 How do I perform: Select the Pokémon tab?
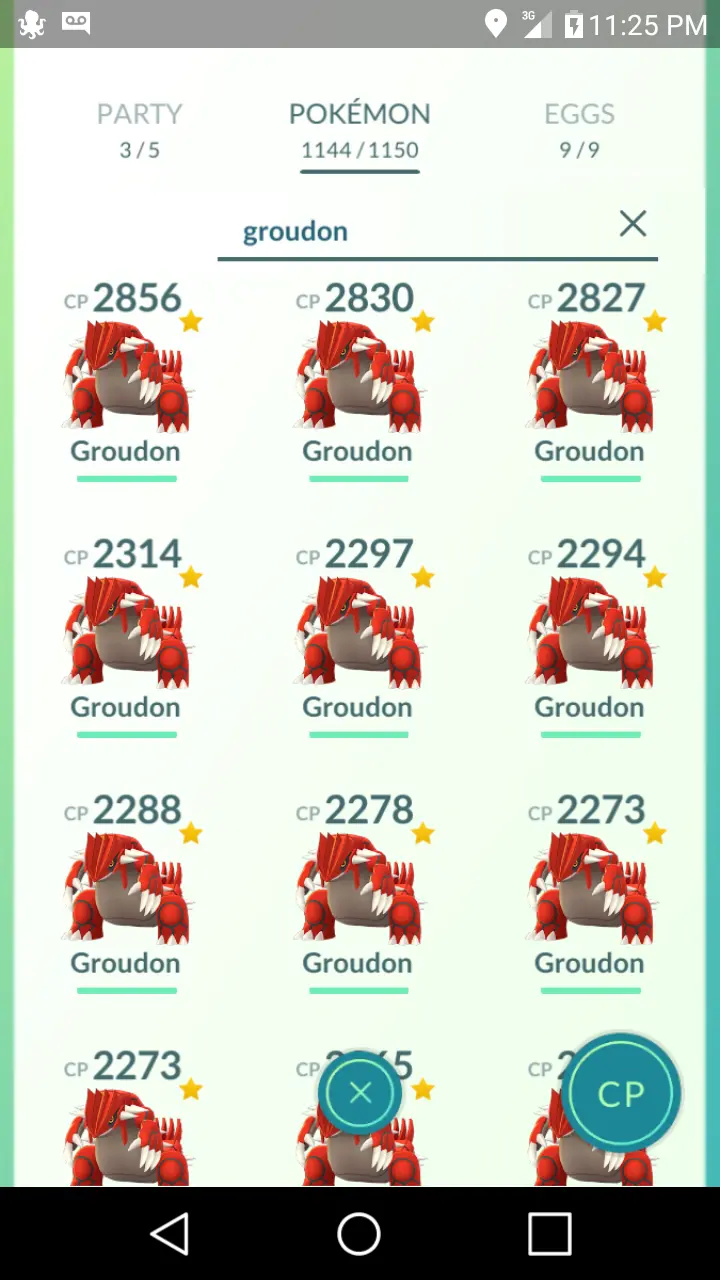pyautogui.click(x=359, y=129)
